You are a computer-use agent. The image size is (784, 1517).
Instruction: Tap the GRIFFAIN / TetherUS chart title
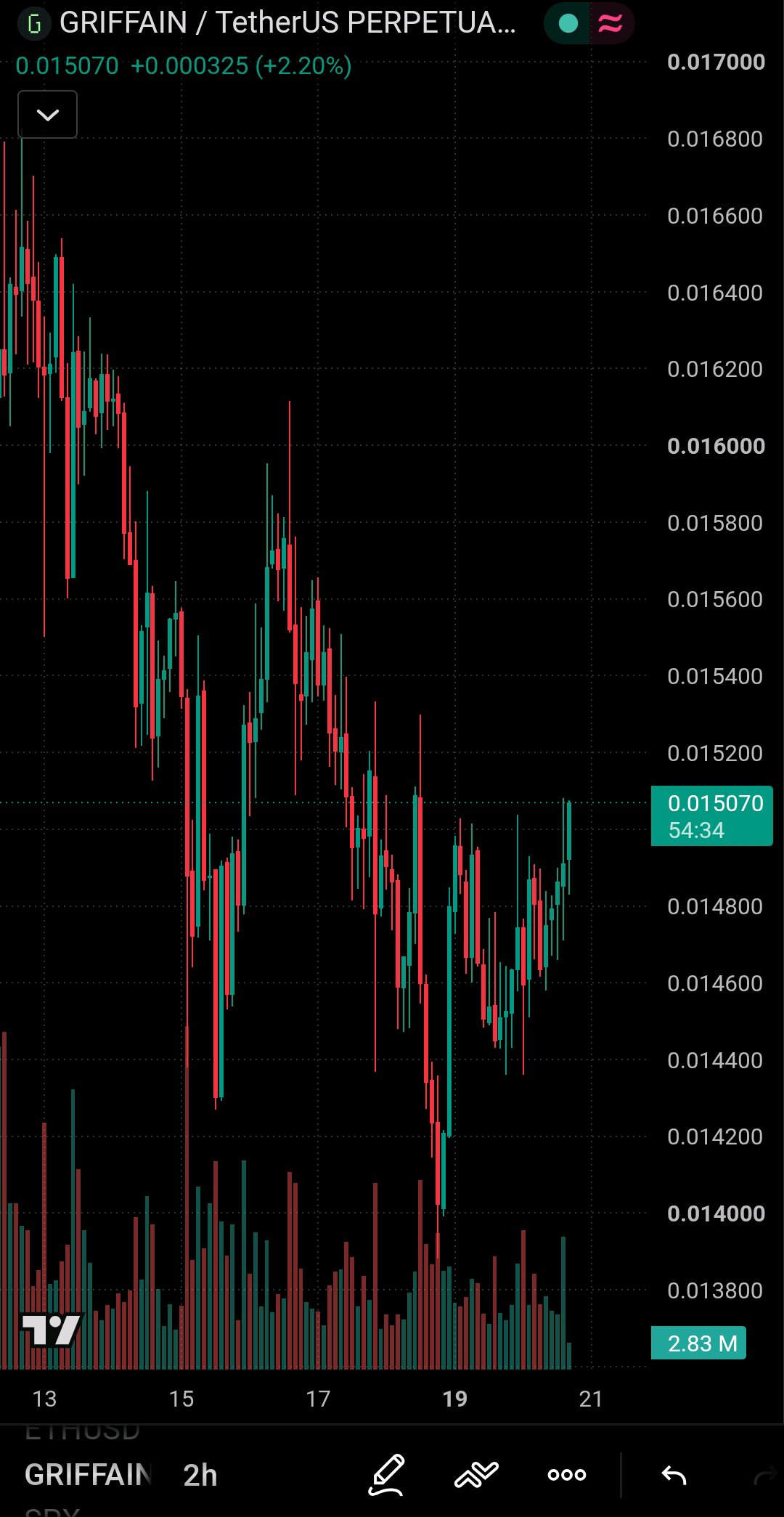tap(287, 23)
